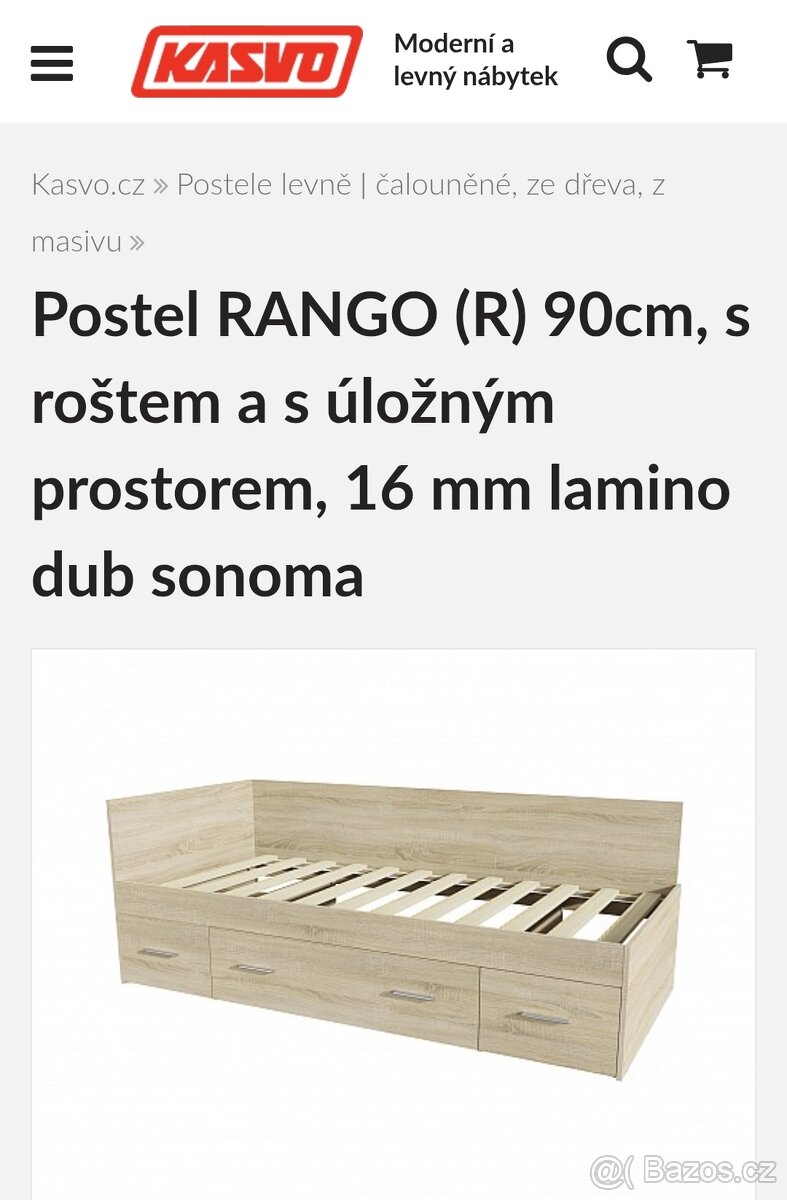View the shopping cart
The image size is (787, 1200).
point(711,60)
